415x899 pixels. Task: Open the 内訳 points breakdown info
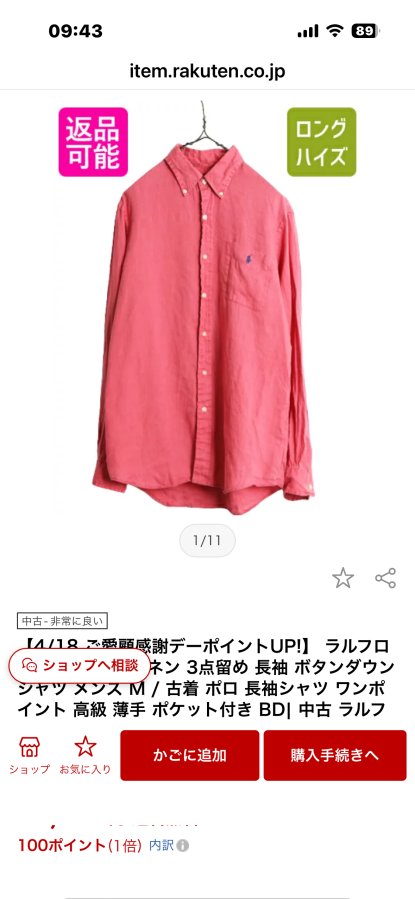click(x=169, y=846)
